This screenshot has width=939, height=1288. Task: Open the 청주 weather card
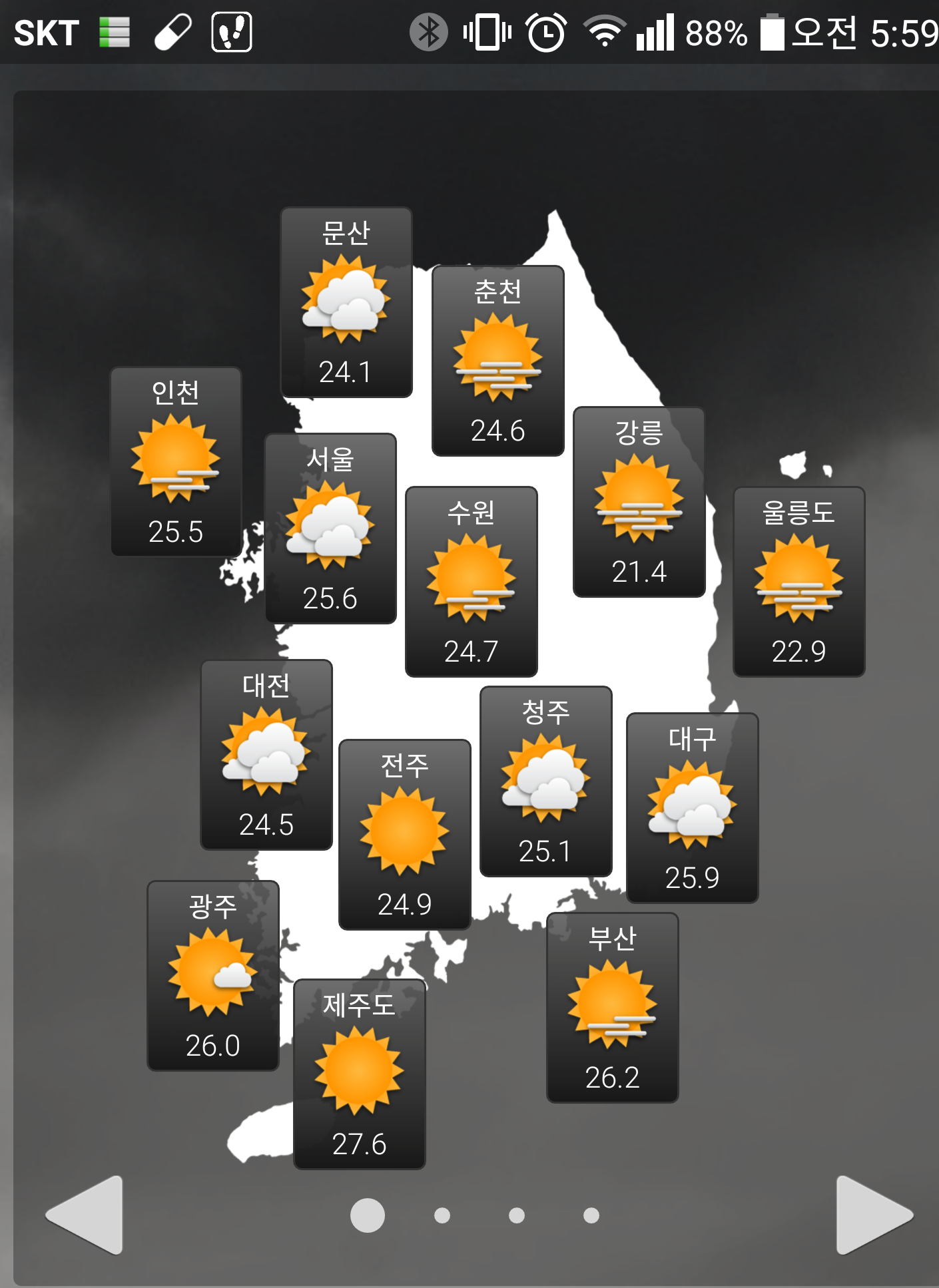[546, 781]
